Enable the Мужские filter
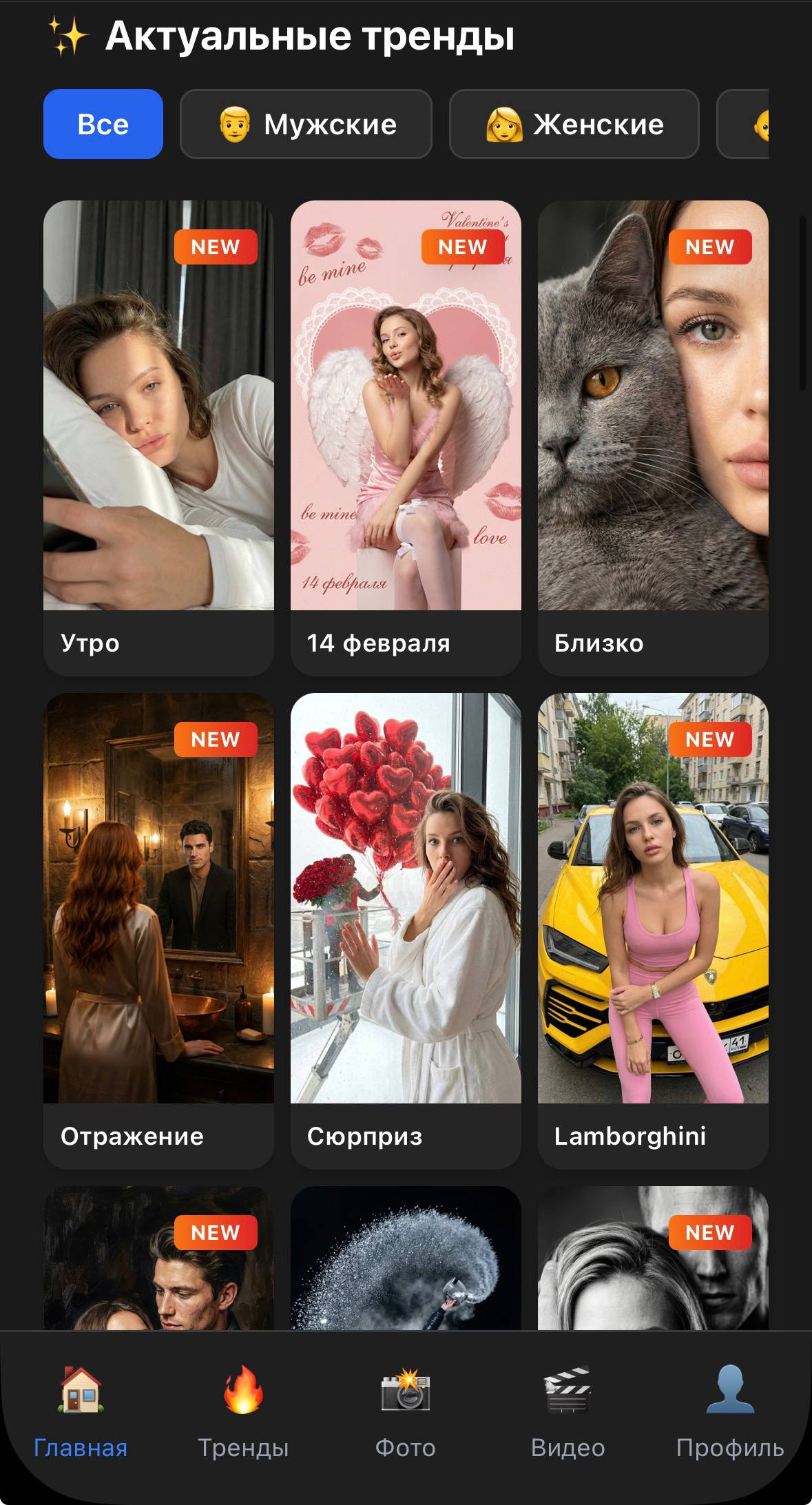Screen dimensions: 812x1505 305,124
